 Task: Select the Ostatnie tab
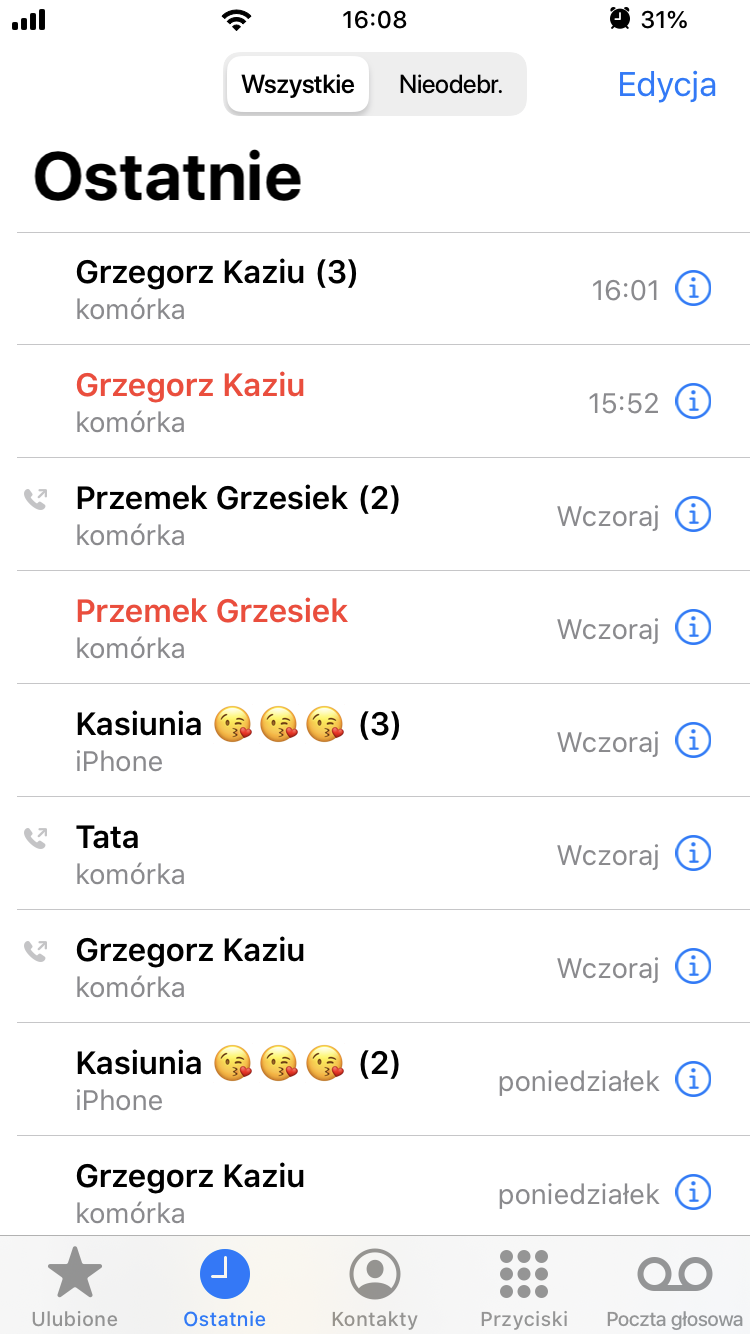[x=225, y=1288]
